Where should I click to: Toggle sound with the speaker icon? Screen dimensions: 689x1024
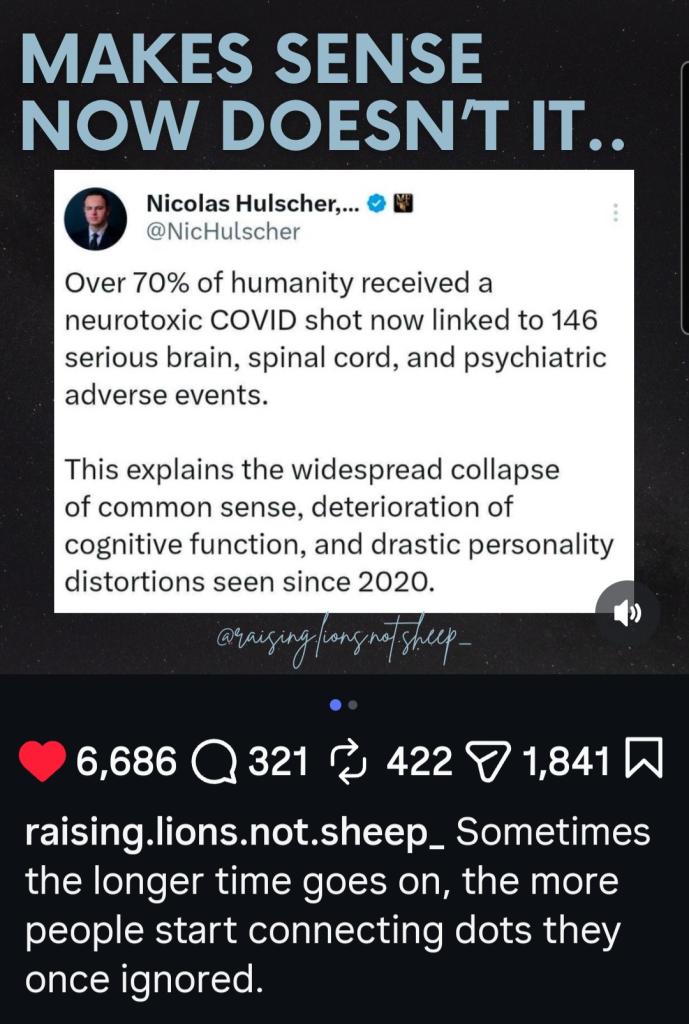pos(627,613)
